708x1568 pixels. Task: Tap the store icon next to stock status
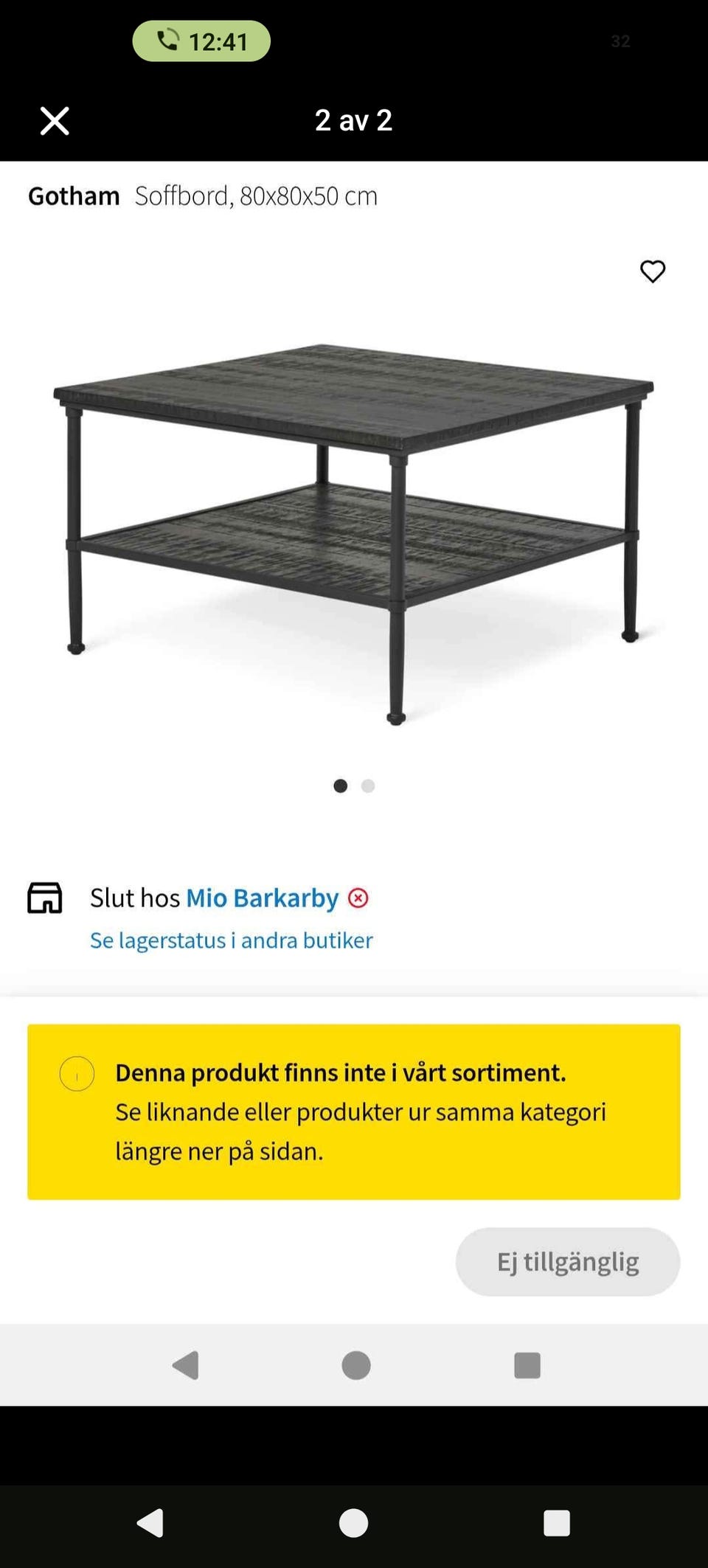pos(46,898)
